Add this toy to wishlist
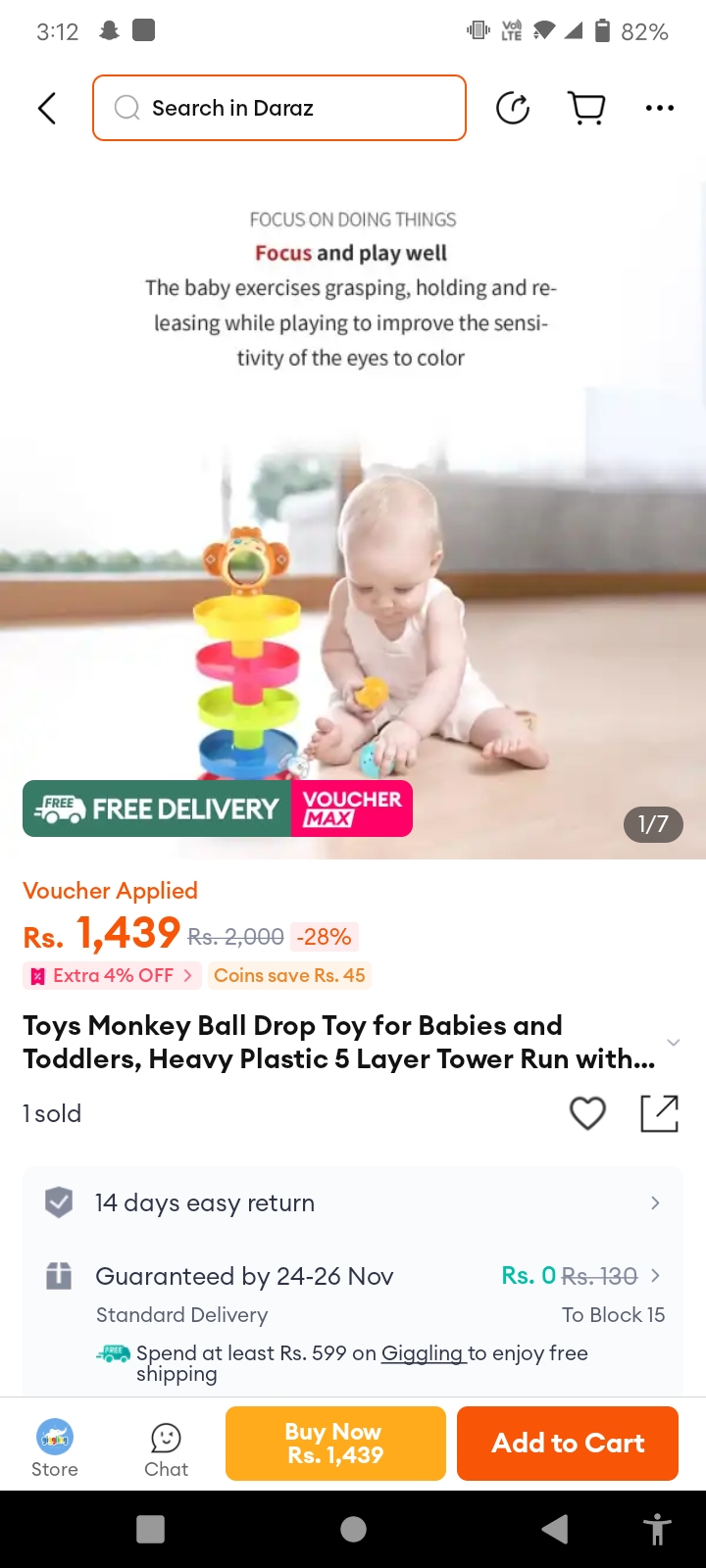 coord(587,1113)
